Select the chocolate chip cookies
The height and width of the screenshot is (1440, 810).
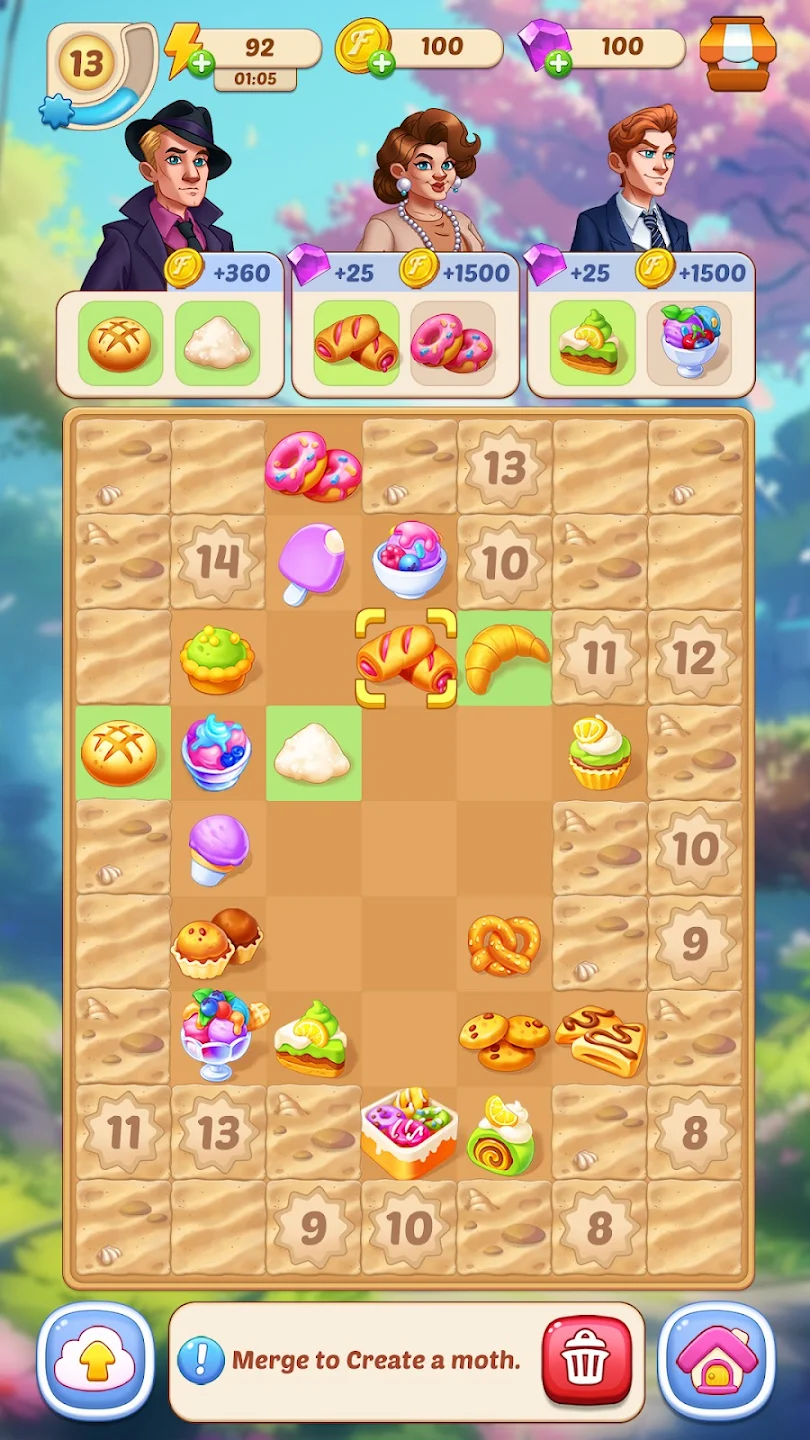(504, 1040)
